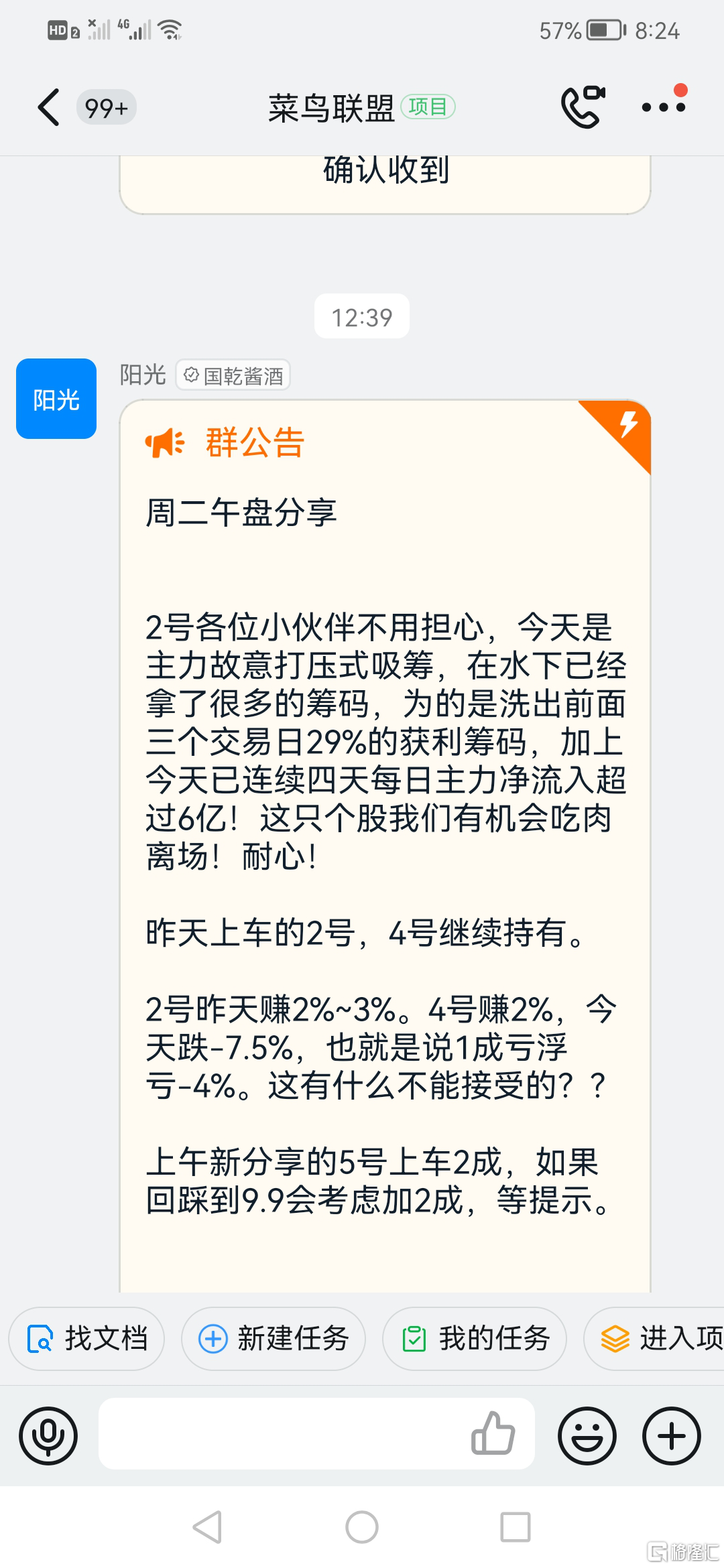Focus the message input field
724x1568 pixels.
tap(282, 1433)
